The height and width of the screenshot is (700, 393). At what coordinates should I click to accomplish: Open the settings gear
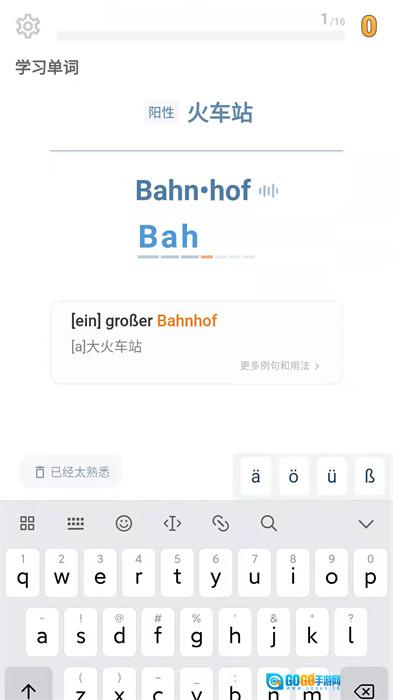click(x=28, y=26)
